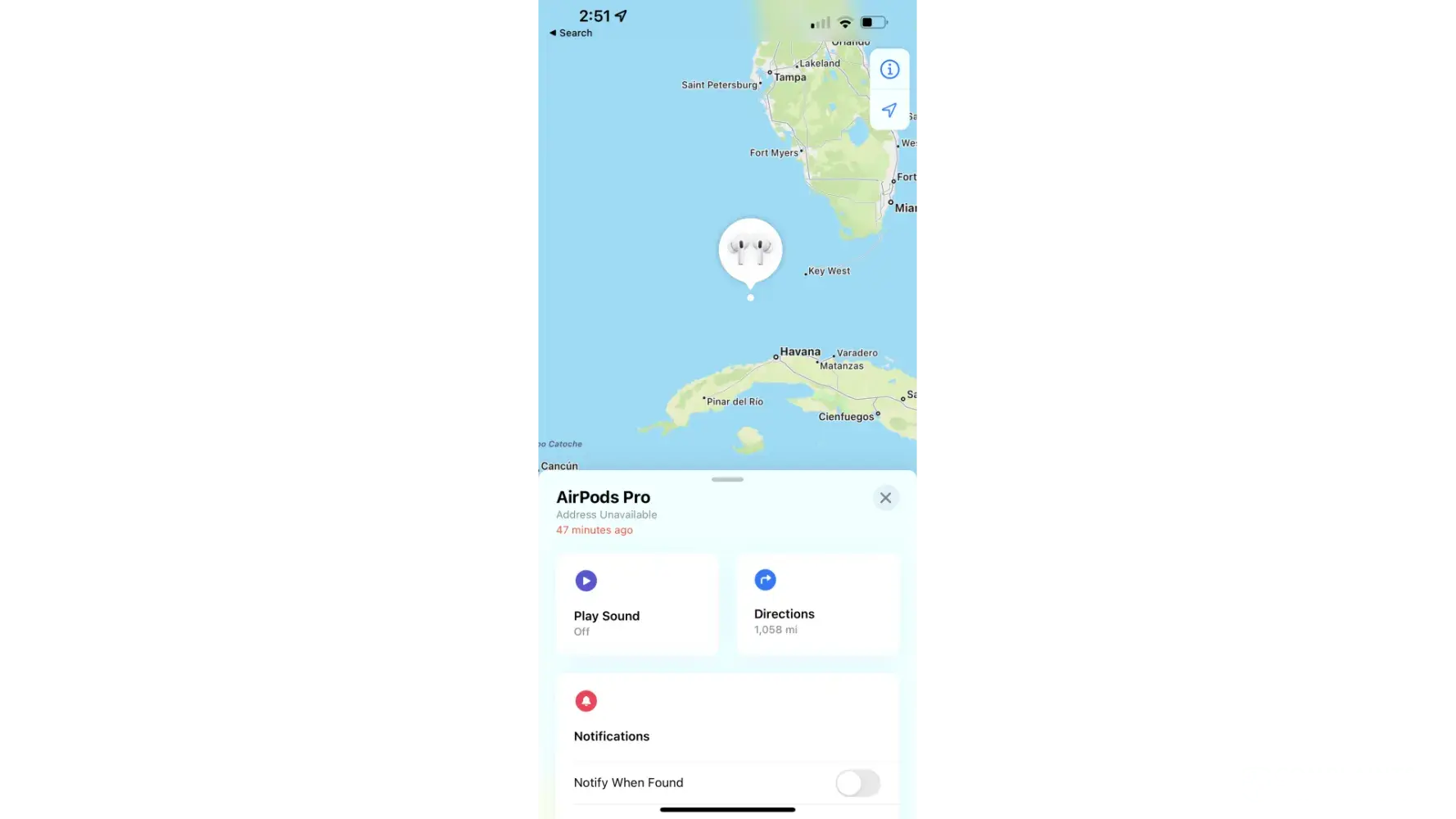Play Sound on AirPods Pro
This screenshot has width=1456, height=819.
pyautogui.click(x=636, y=604)
